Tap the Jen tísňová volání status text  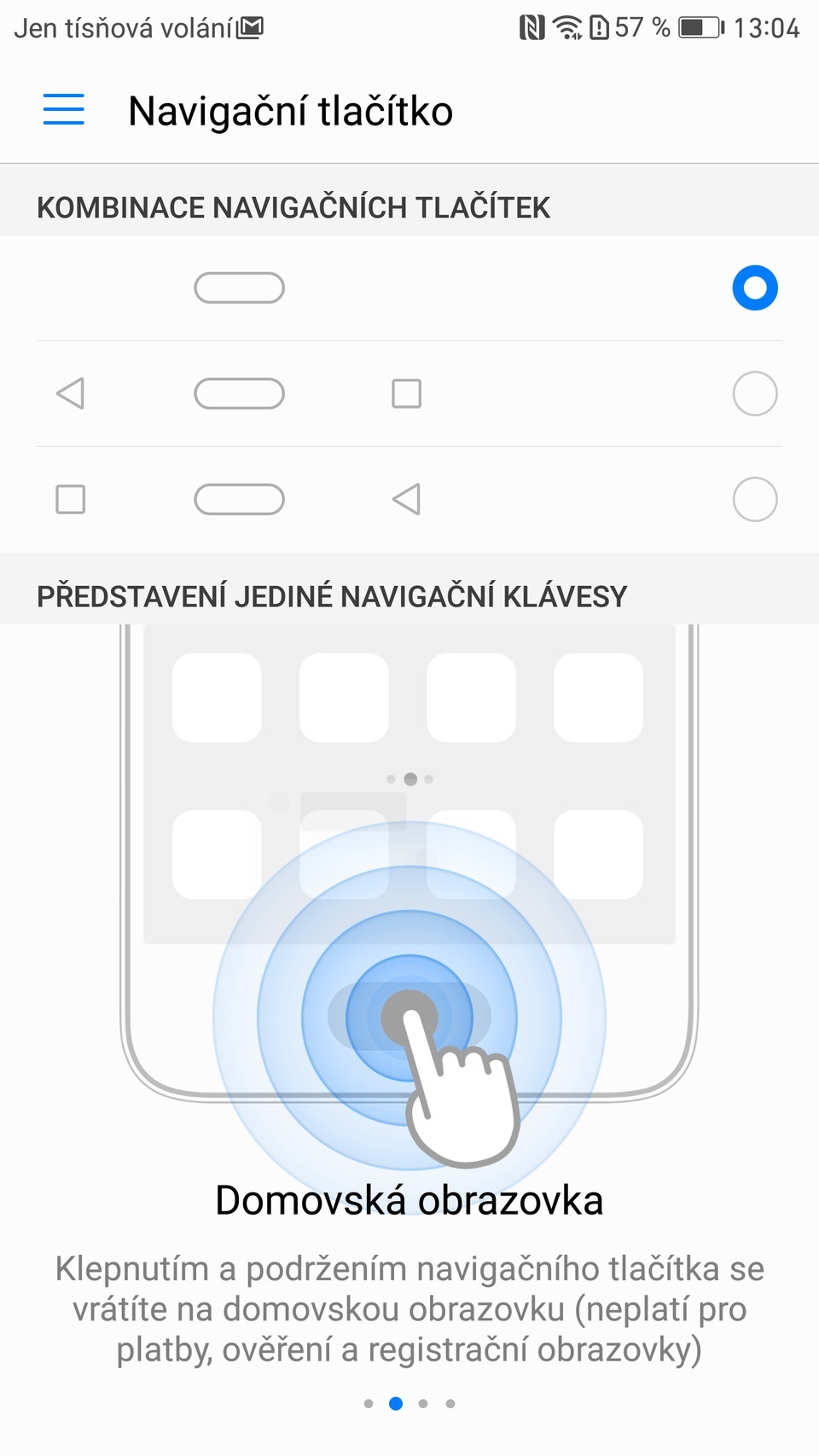pos(119,26)
